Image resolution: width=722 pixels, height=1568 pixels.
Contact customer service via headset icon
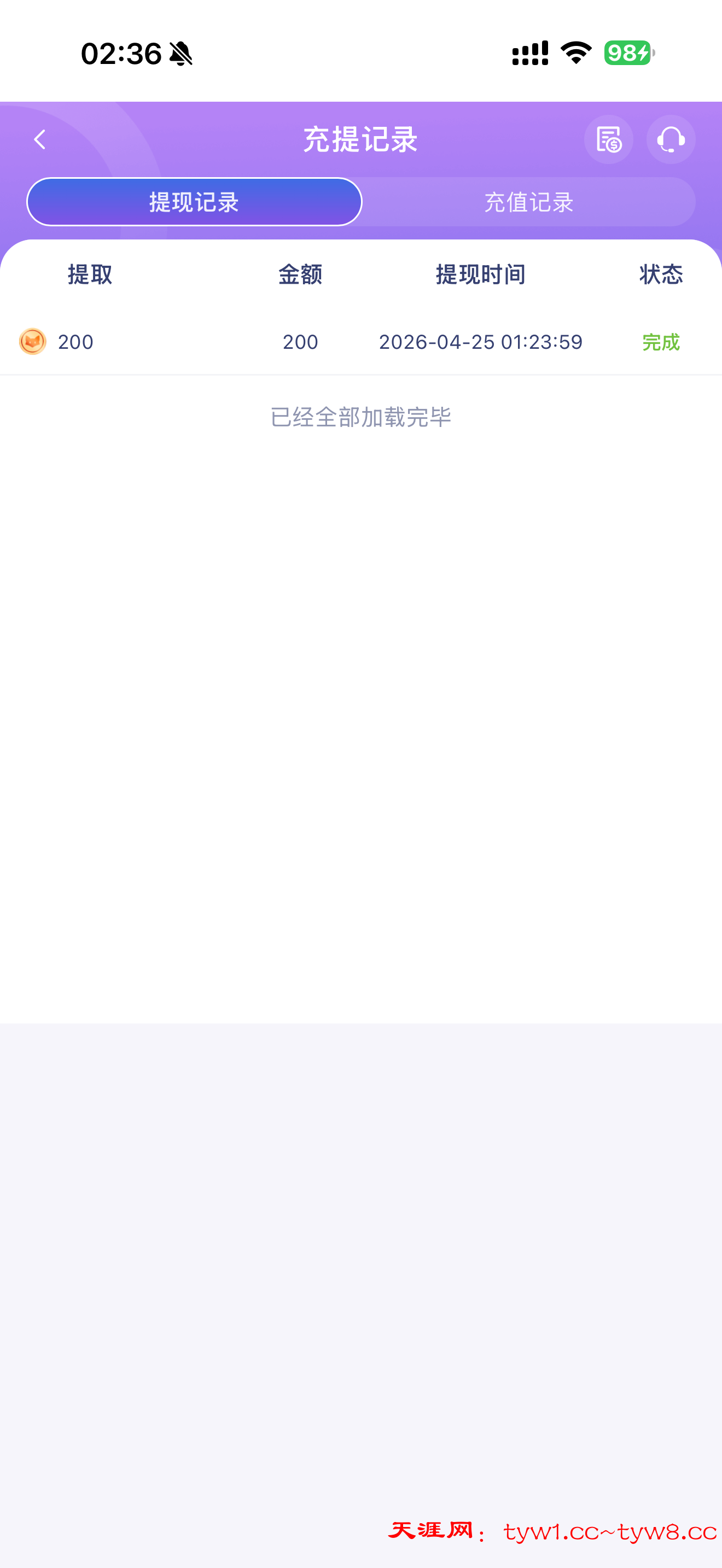point(670,139)
